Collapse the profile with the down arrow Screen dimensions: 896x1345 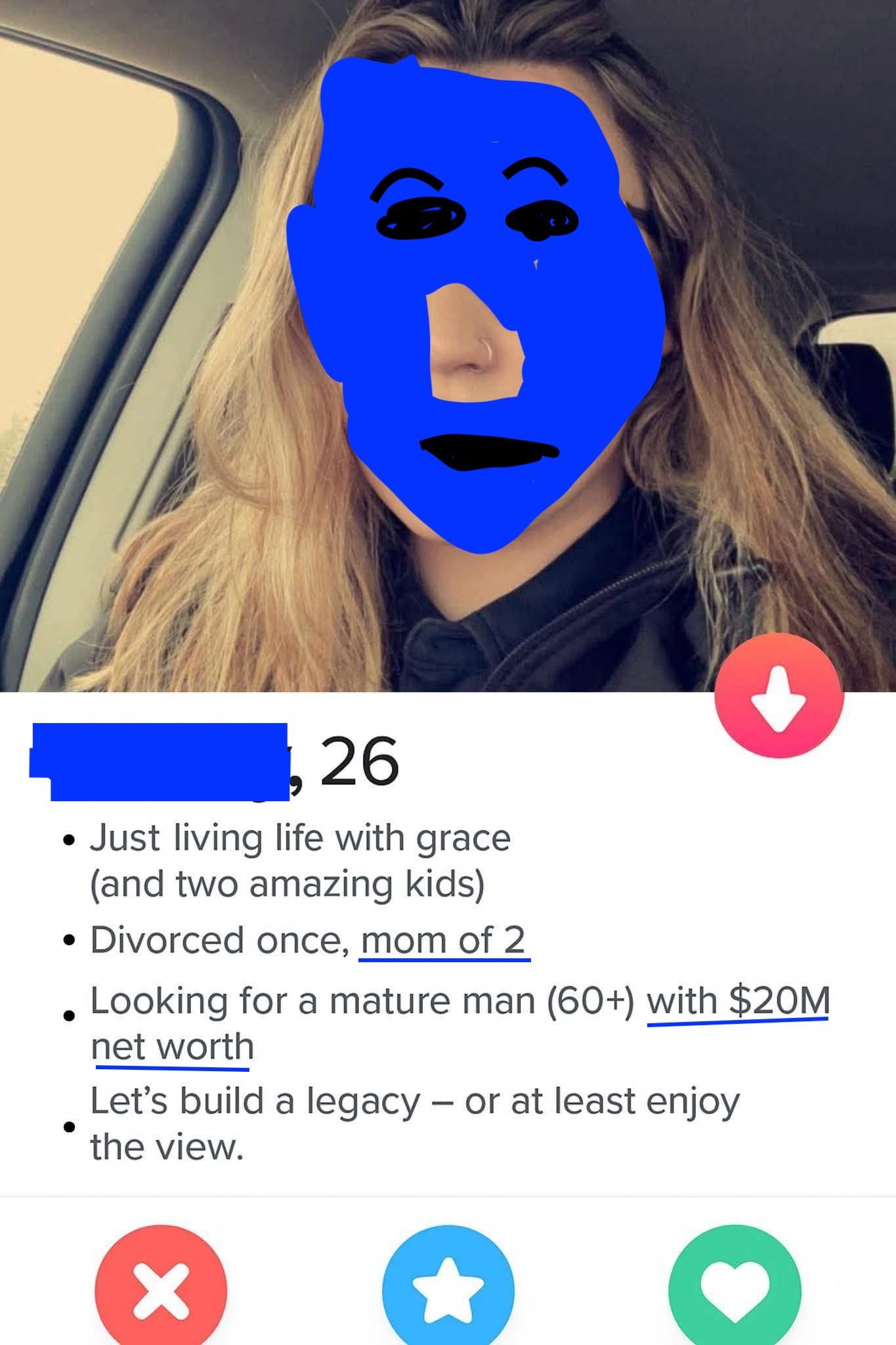[x=779, y=696]
